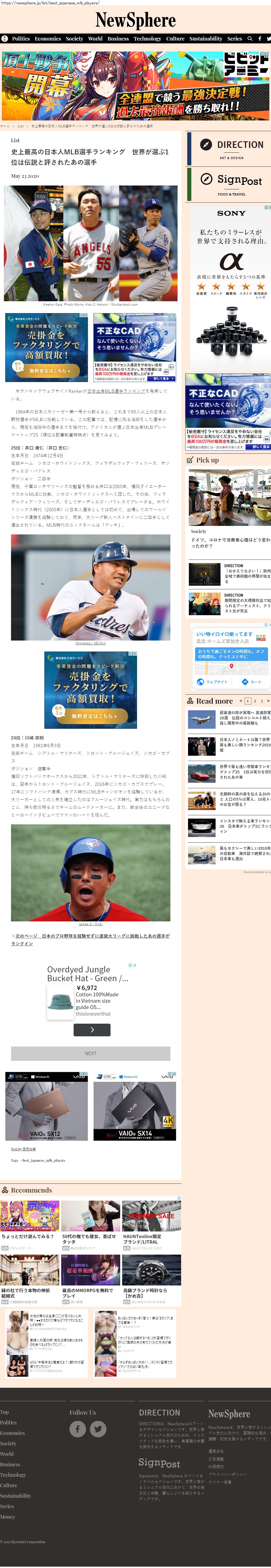This screenshot has width=271, height=1568.
Task: Open the List breadcrumb link
Action: click(21, 126)
